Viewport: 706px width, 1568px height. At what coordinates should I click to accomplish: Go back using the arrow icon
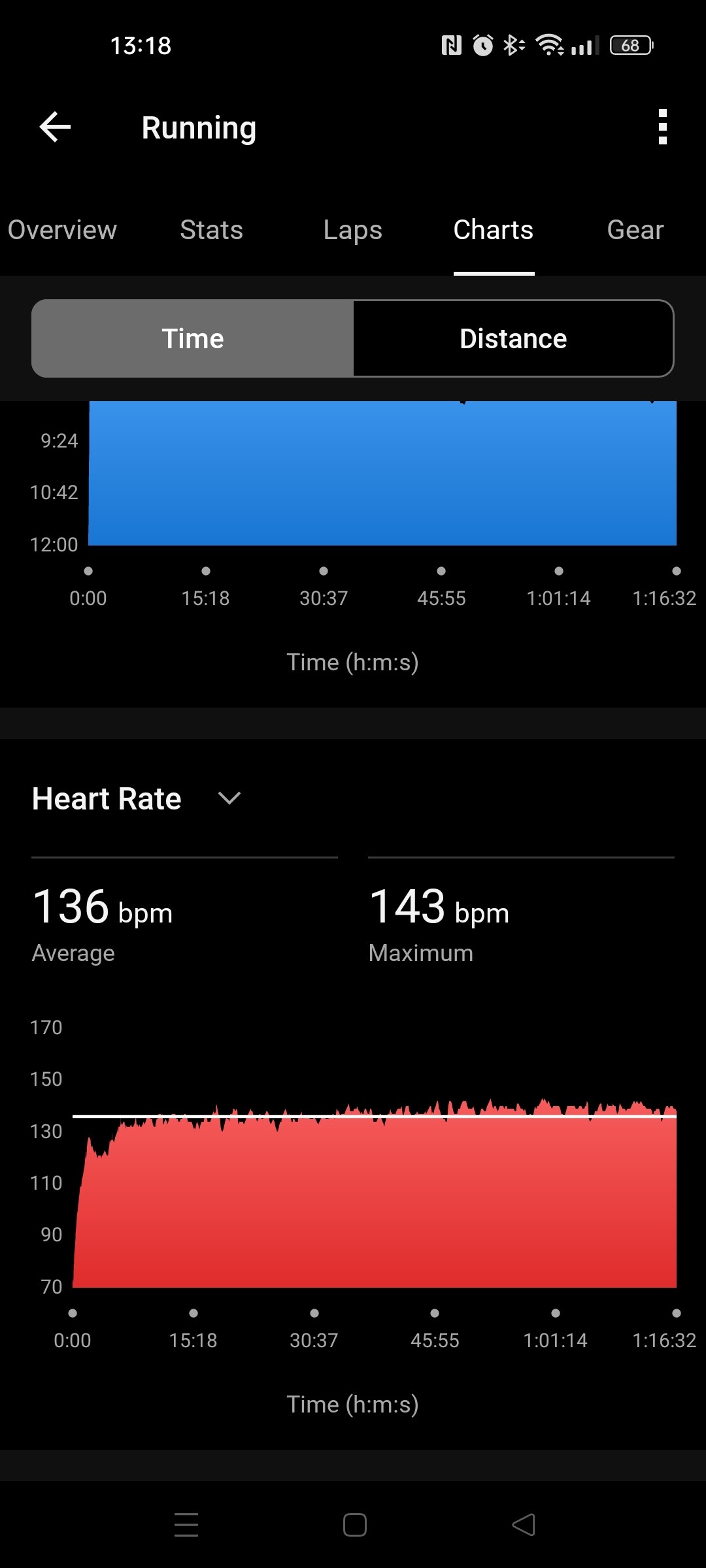(55, 127)
